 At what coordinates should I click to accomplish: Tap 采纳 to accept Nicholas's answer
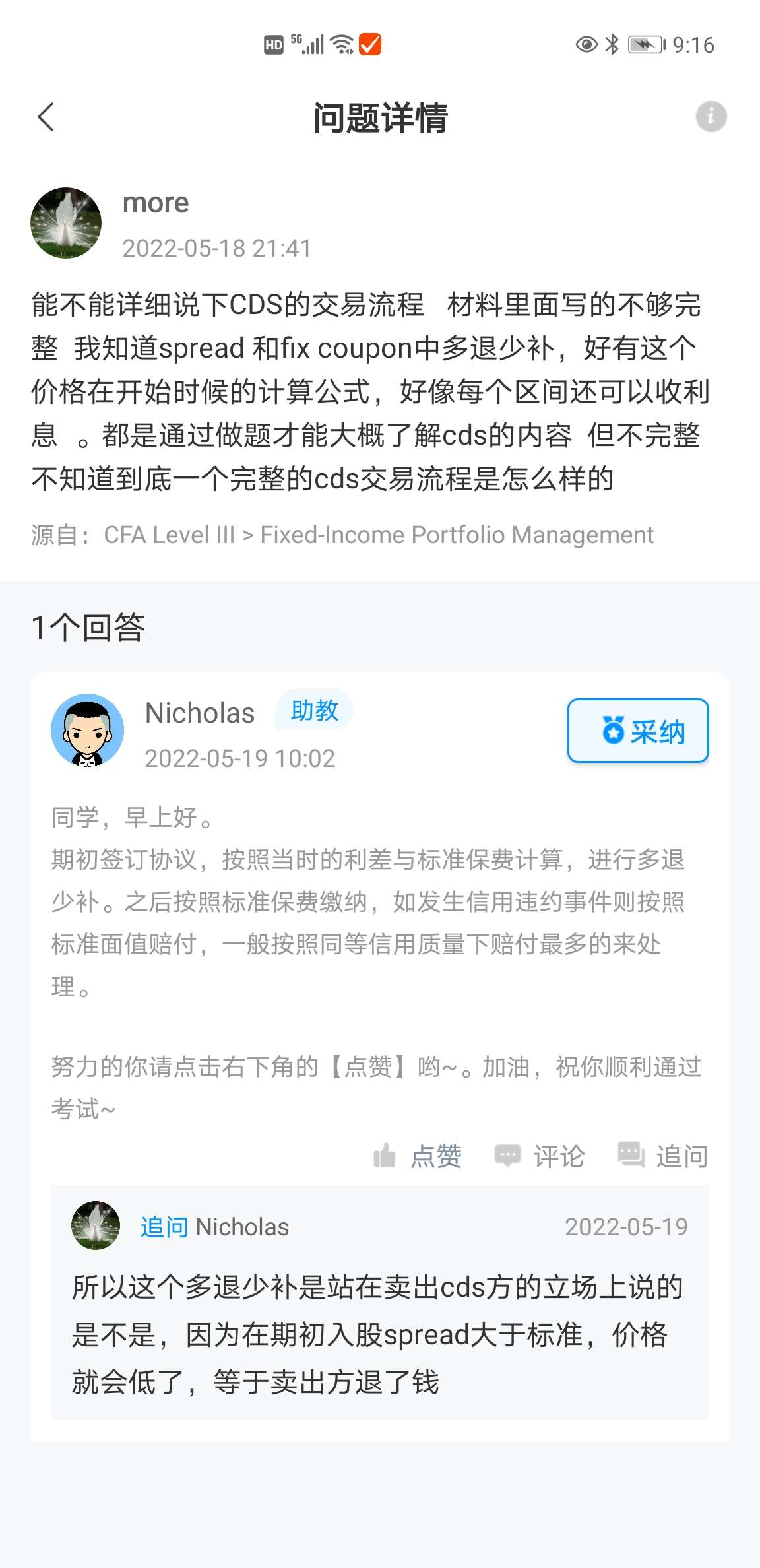(638, 731)
